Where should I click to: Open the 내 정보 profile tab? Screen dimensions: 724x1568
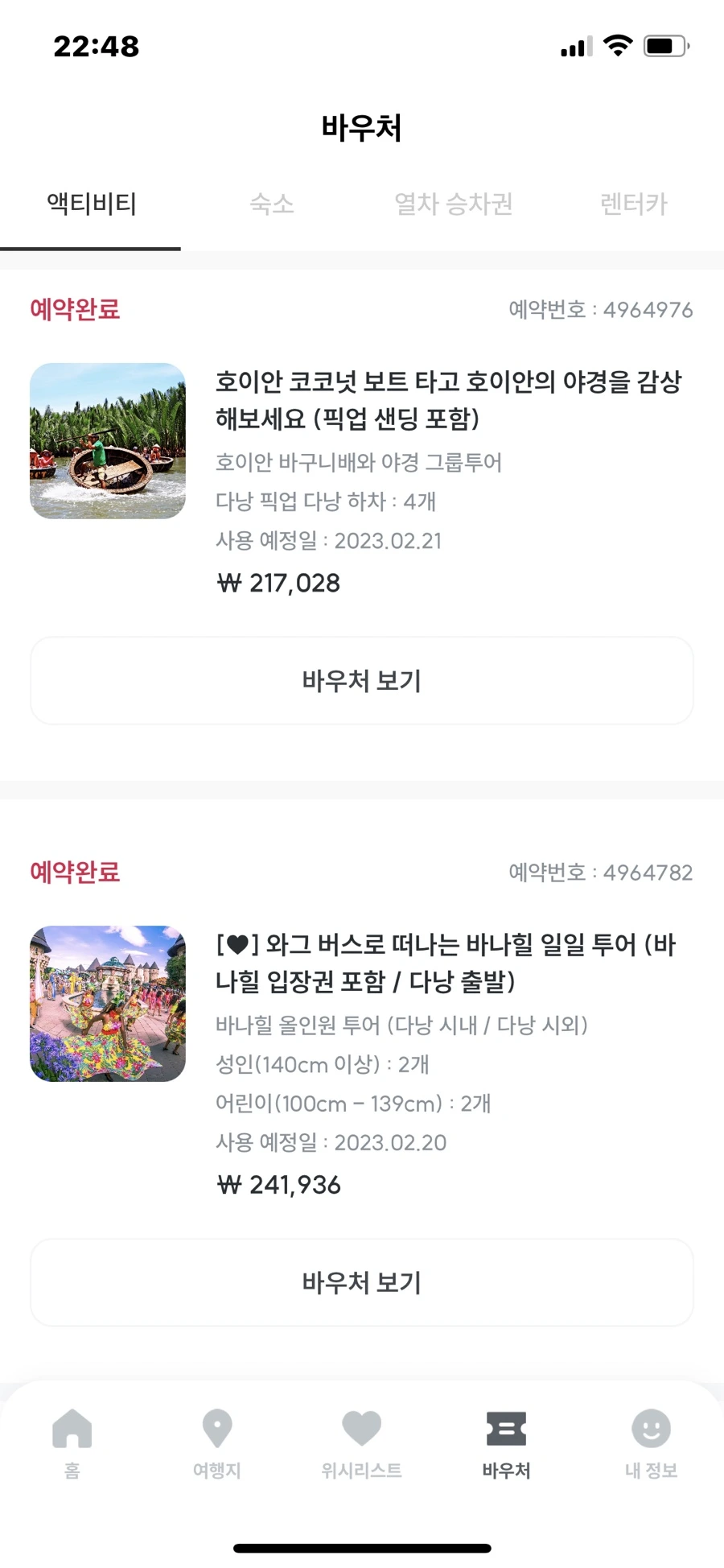(x=651, y=1444)
